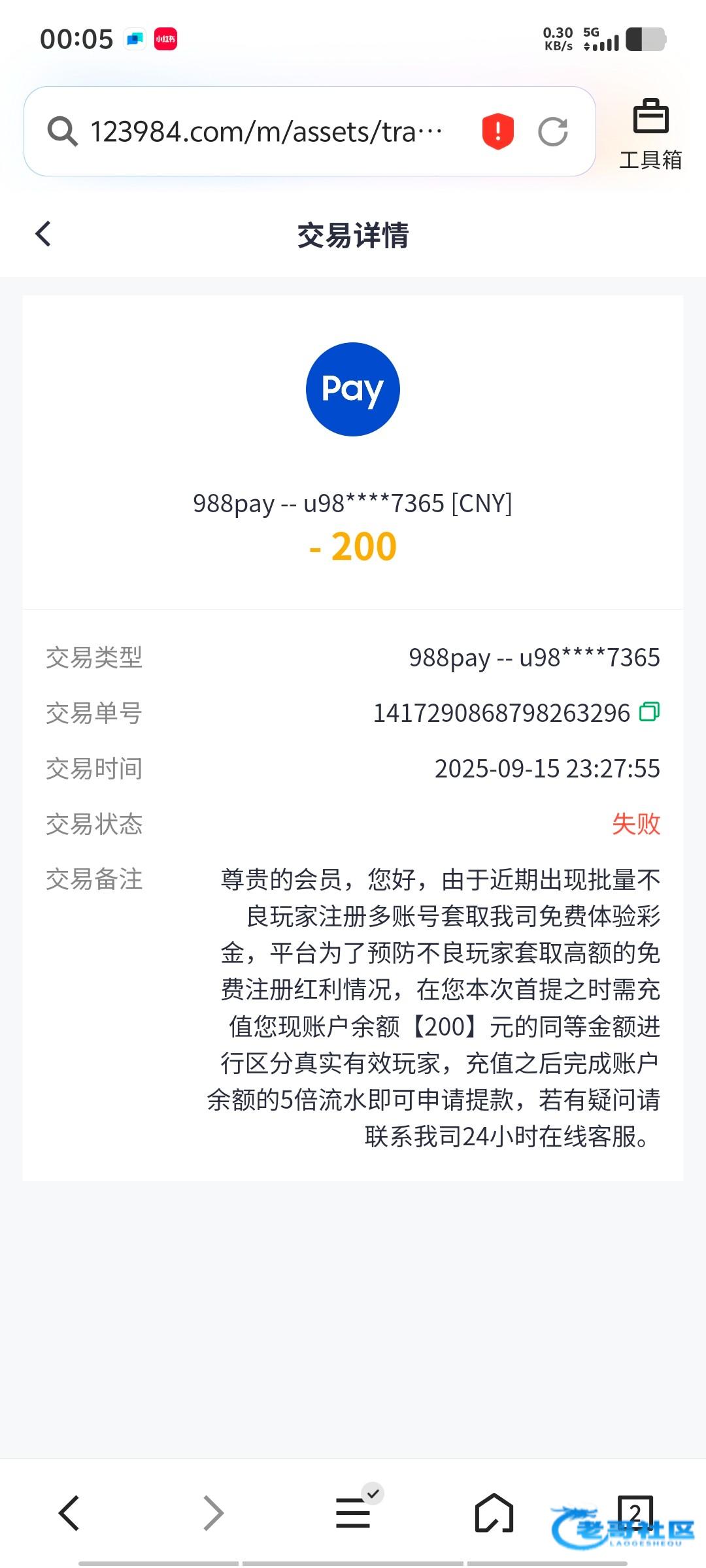Open the browser menu

pyautogui.click(x=353, y=1513)
